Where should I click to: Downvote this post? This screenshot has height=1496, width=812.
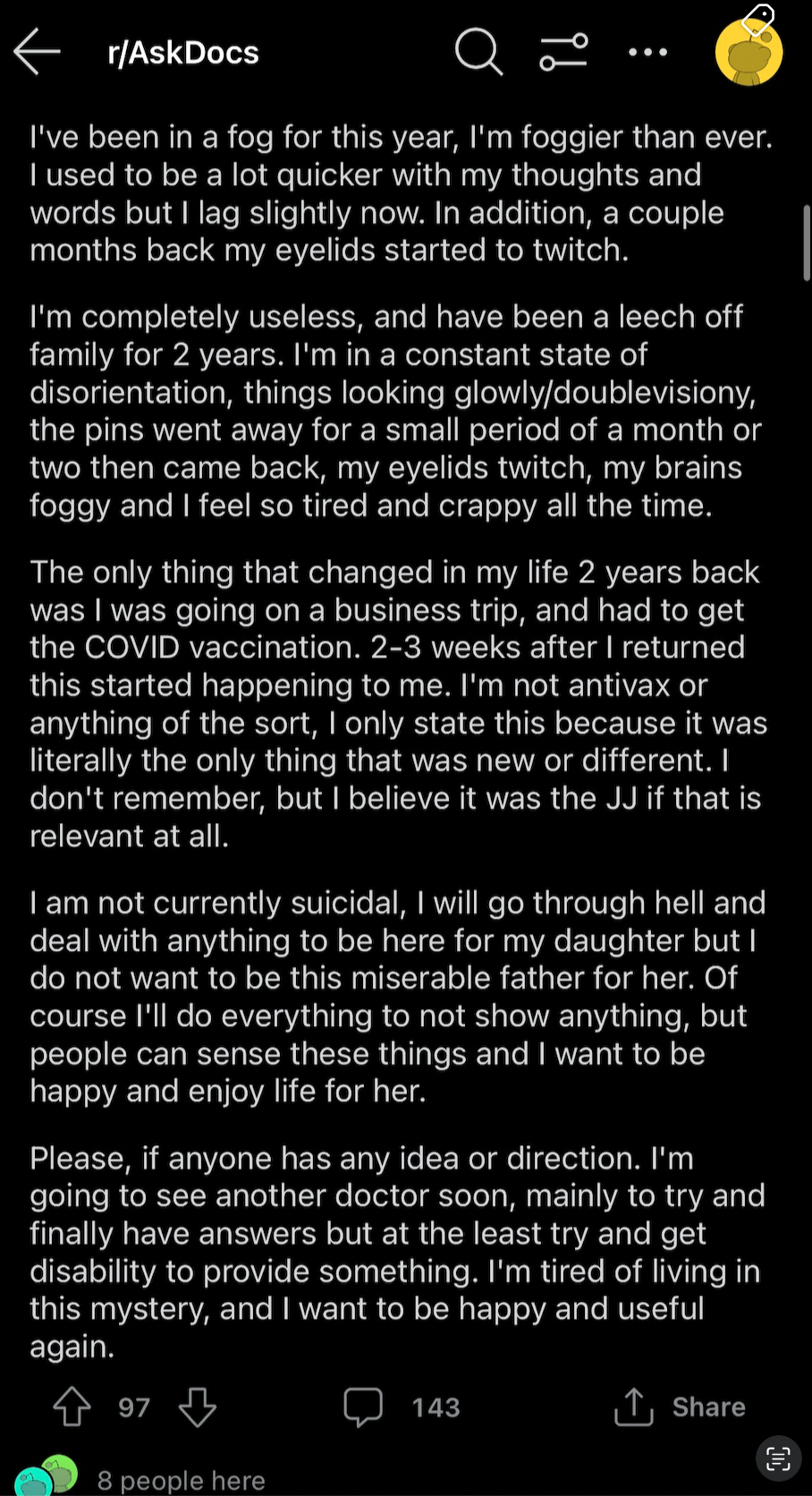click(198, 1407)
